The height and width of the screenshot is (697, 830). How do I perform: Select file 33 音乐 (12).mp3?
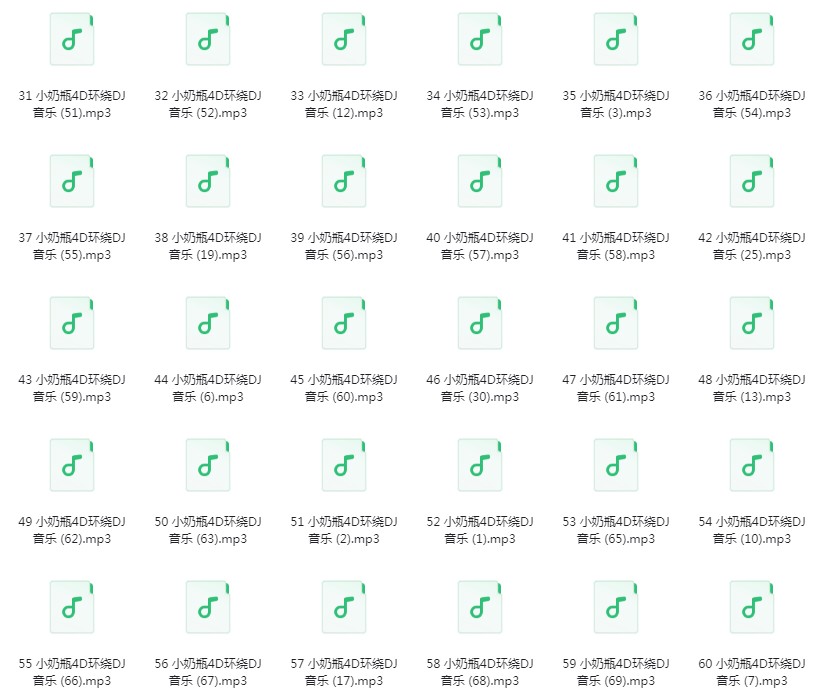[344, 40]
